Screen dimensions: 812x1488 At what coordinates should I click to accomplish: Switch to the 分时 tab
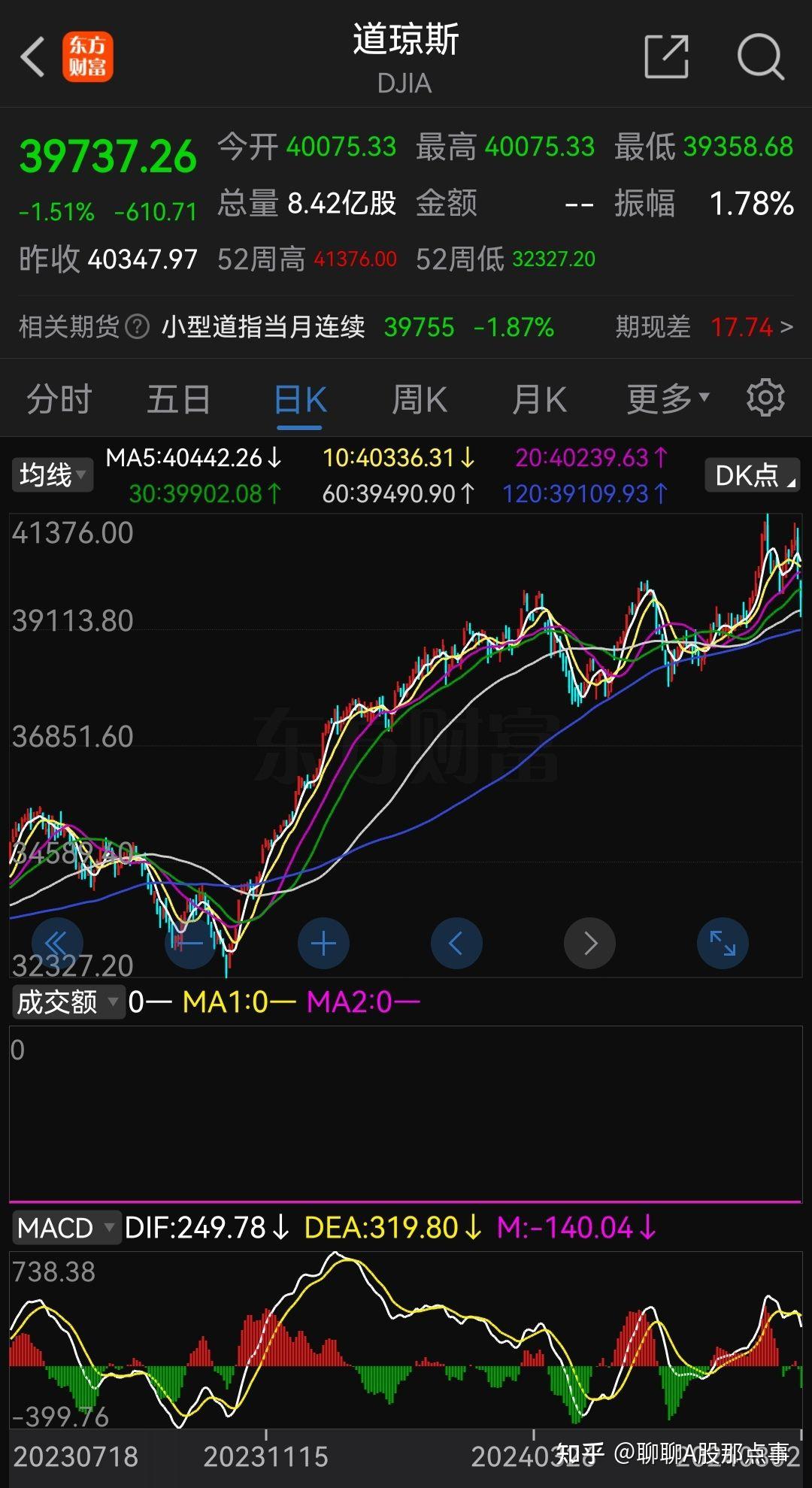(59, 399)
